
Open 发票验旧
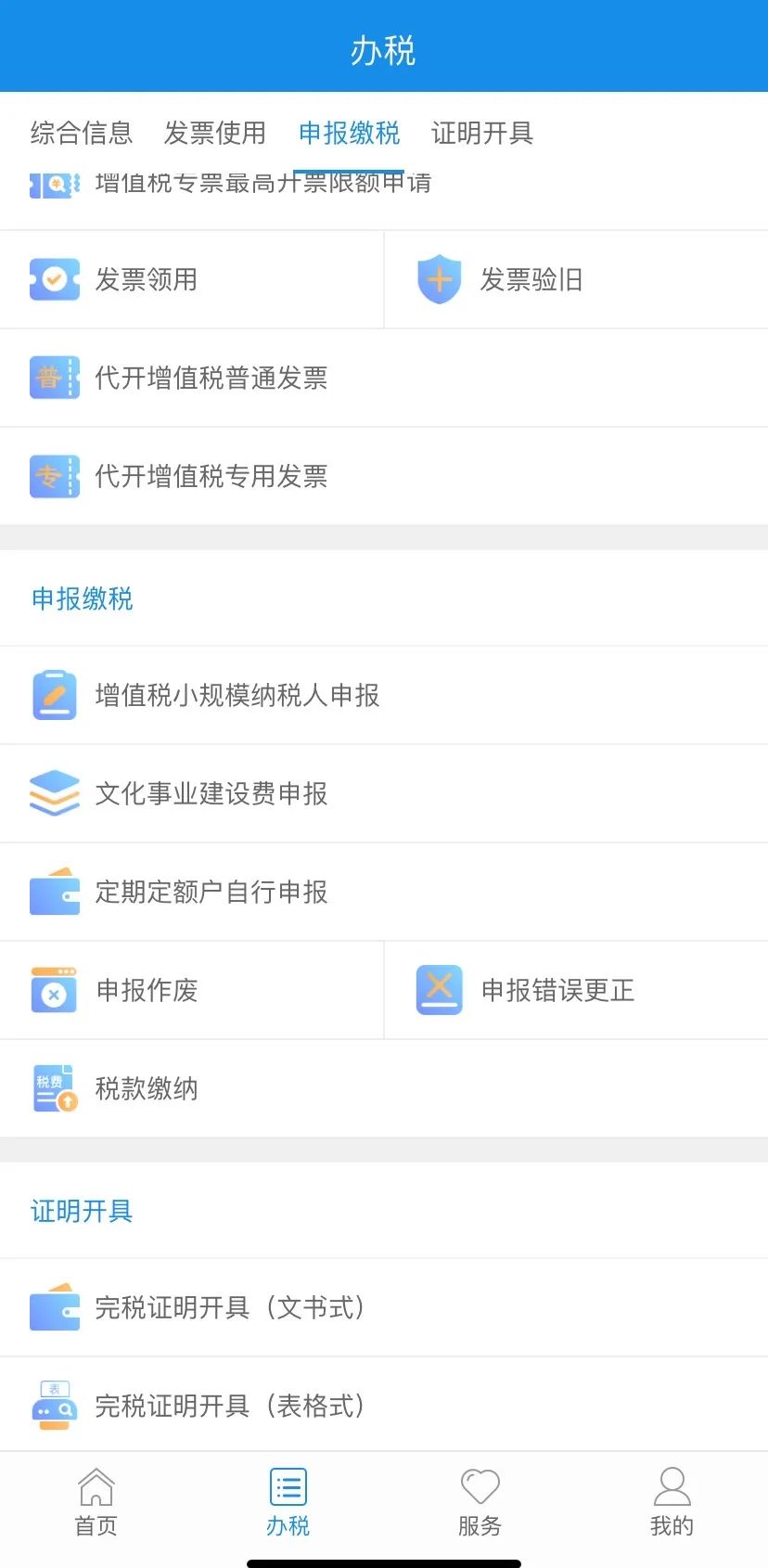pos(576,279)
